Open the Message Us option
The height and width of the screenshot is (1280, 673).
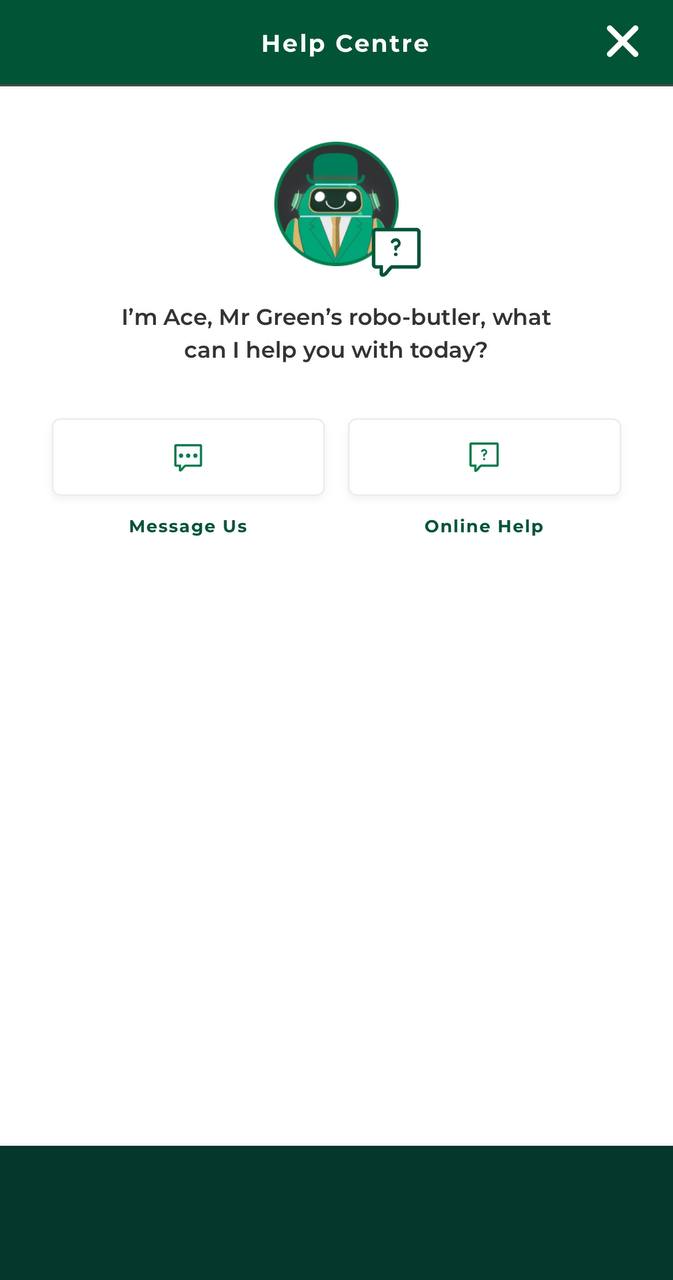coord(188,457)
